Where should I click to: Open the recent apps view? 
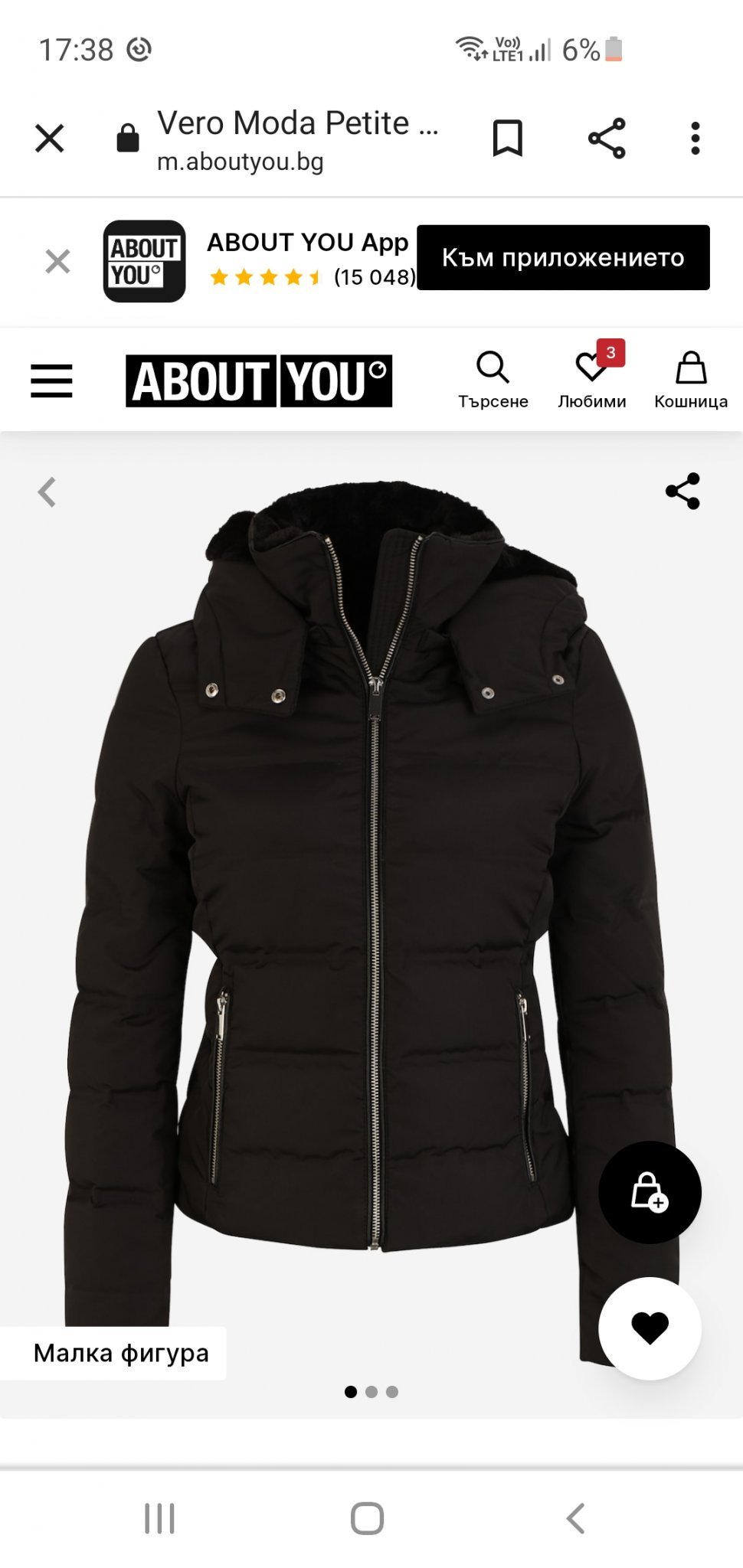(x=159, y=1518)
